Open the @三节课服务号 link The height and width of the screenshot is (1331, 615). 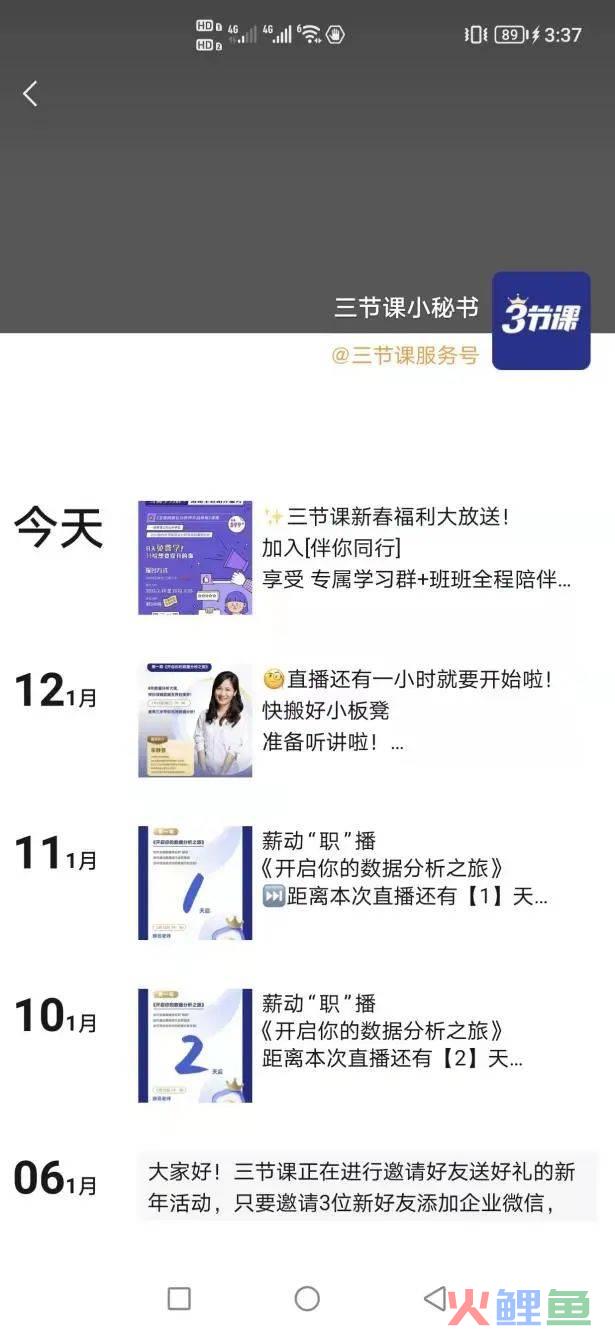405,355
